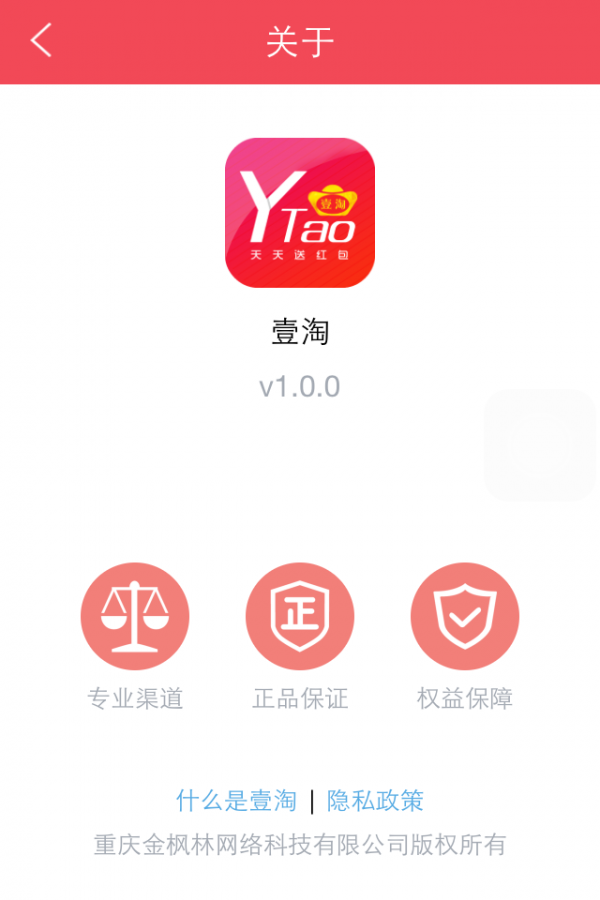Go back from the 关于 page

pyautogui.click(x=41, y=41)
